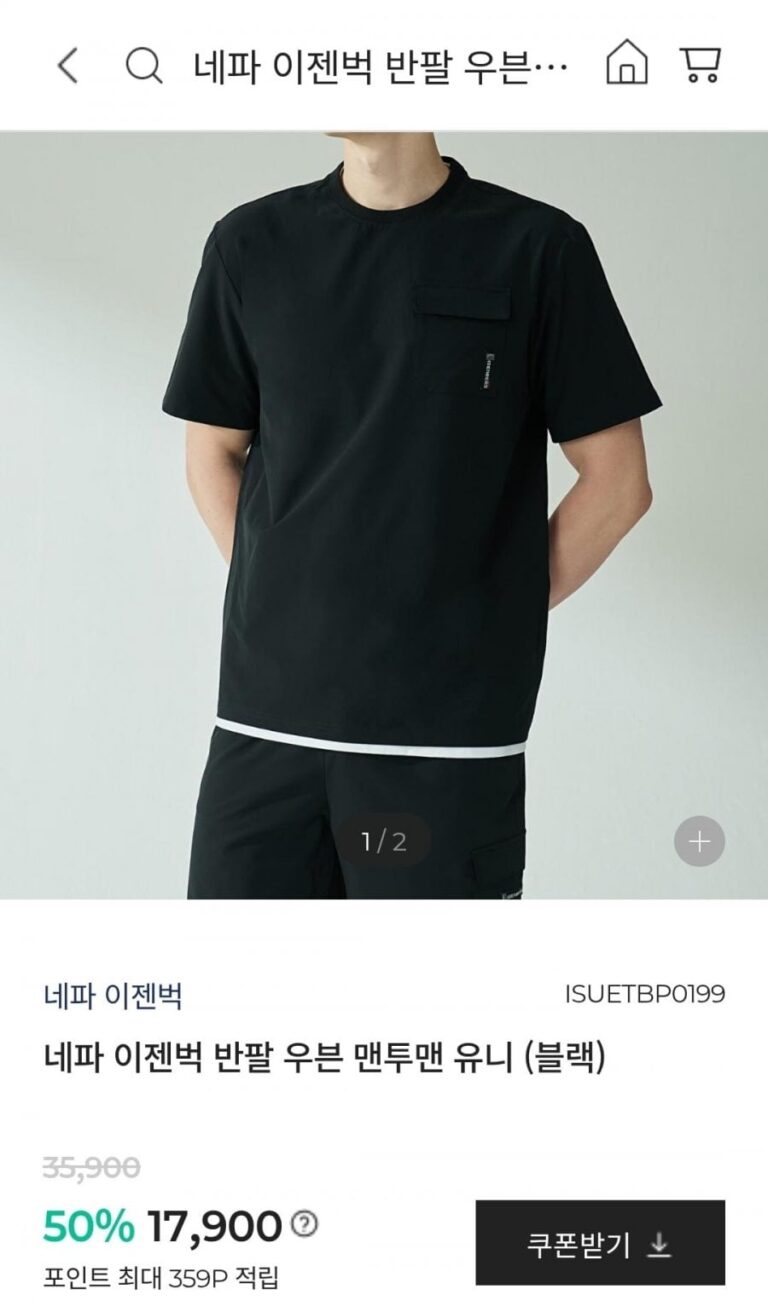This screenshot has height=1301, width=768.
Task: Expand the product image with plus button
Action: [x=699, y=841]
